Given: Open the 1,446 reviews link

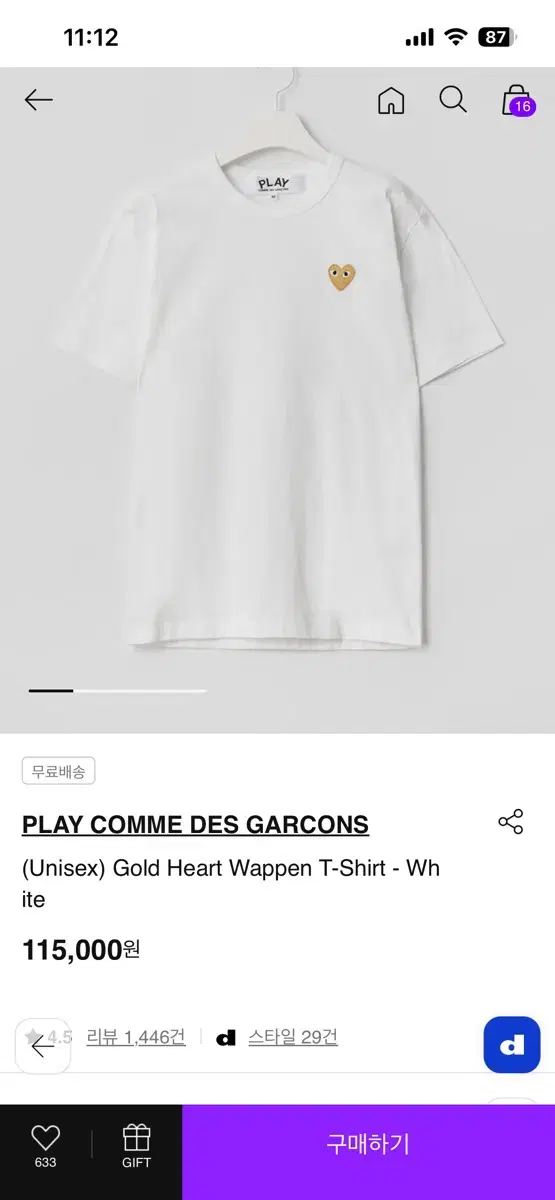Looking at the screenshot, I should (x=136, y=1037).
